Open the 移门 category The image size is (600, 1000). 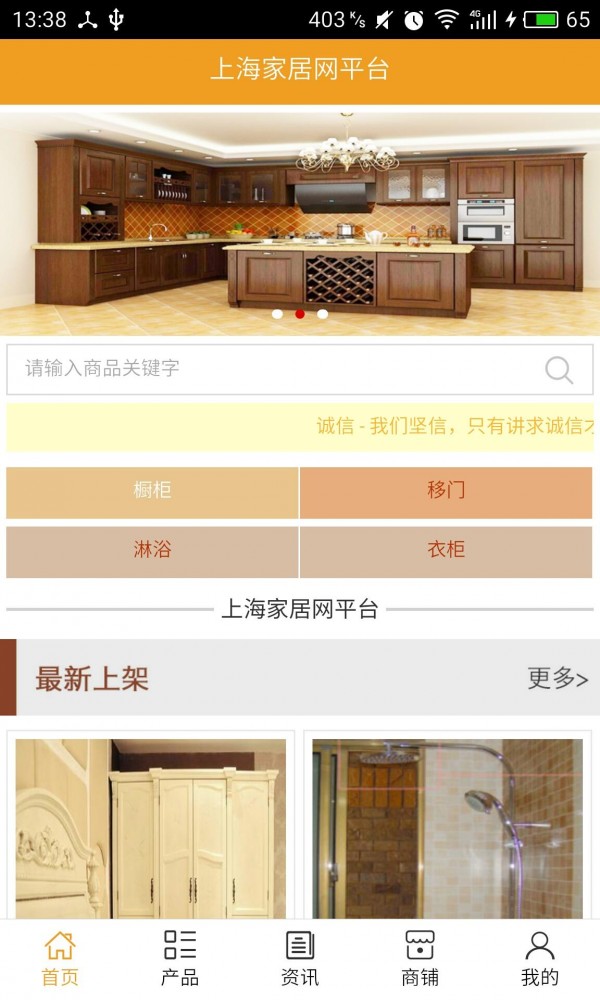(x=446, y=491)
